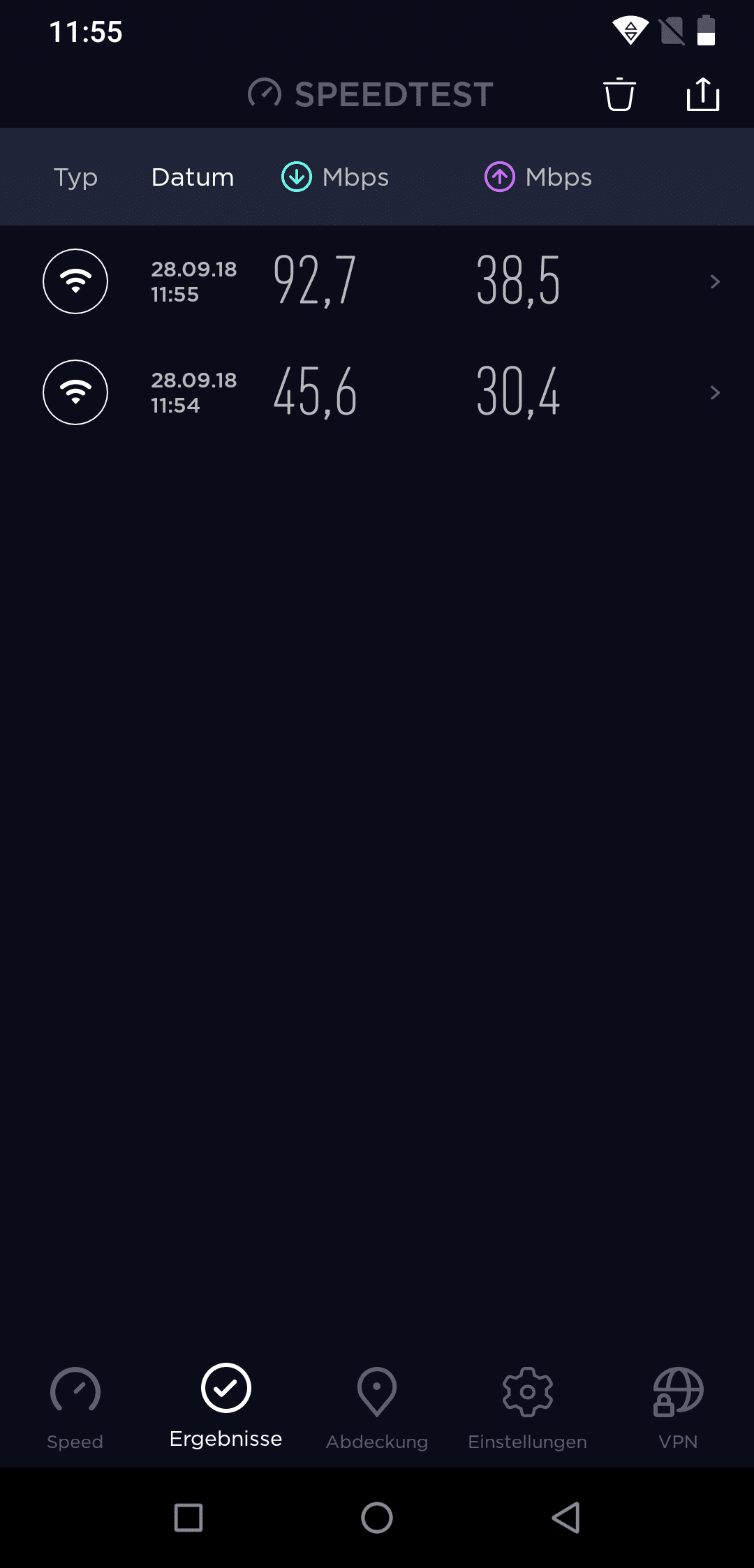The image size is (754, 1568).
Task: Delete results with the trash icon
Action: [619, 94]
